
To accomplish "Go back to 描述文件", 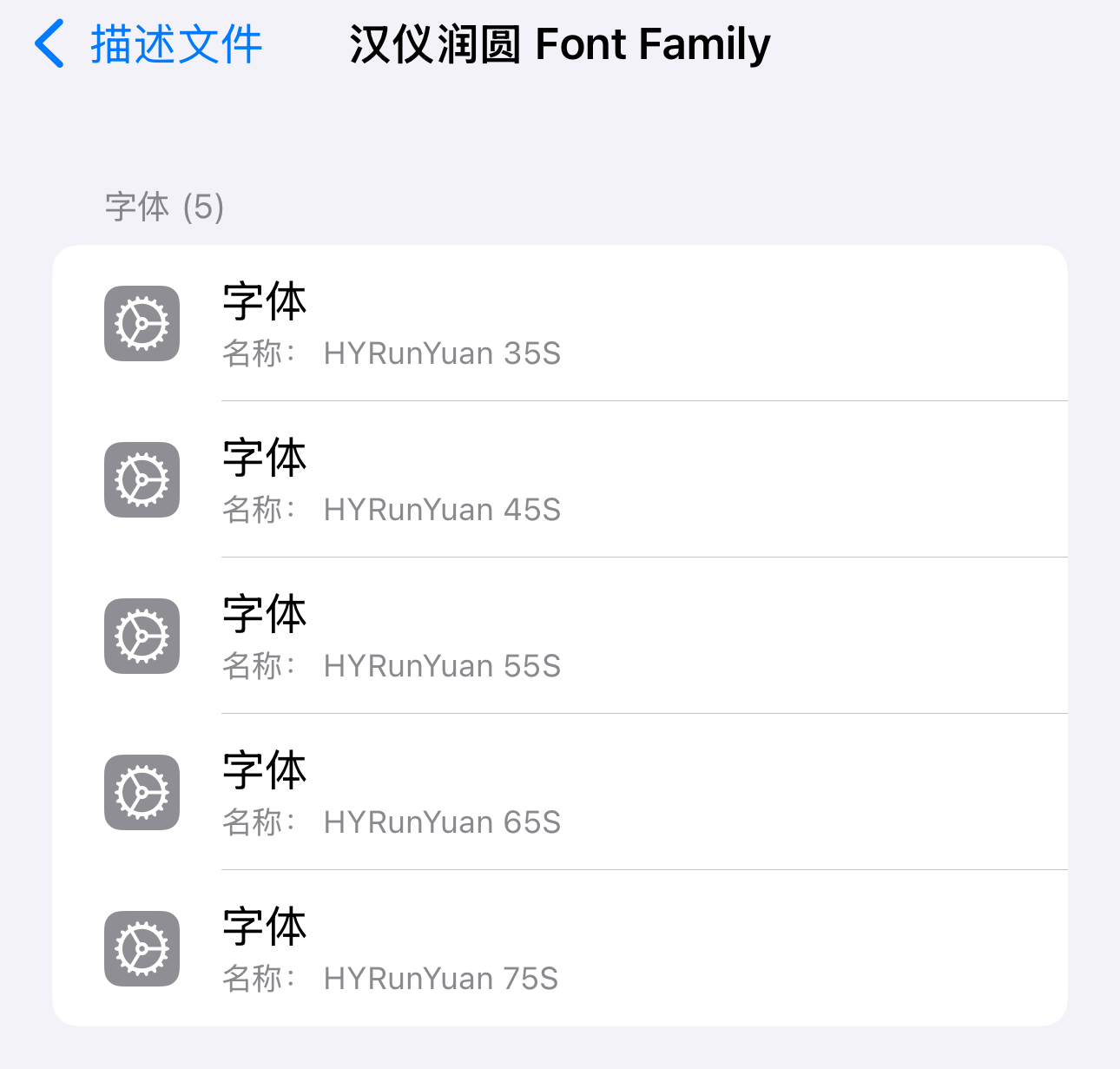I will (148, 44).
